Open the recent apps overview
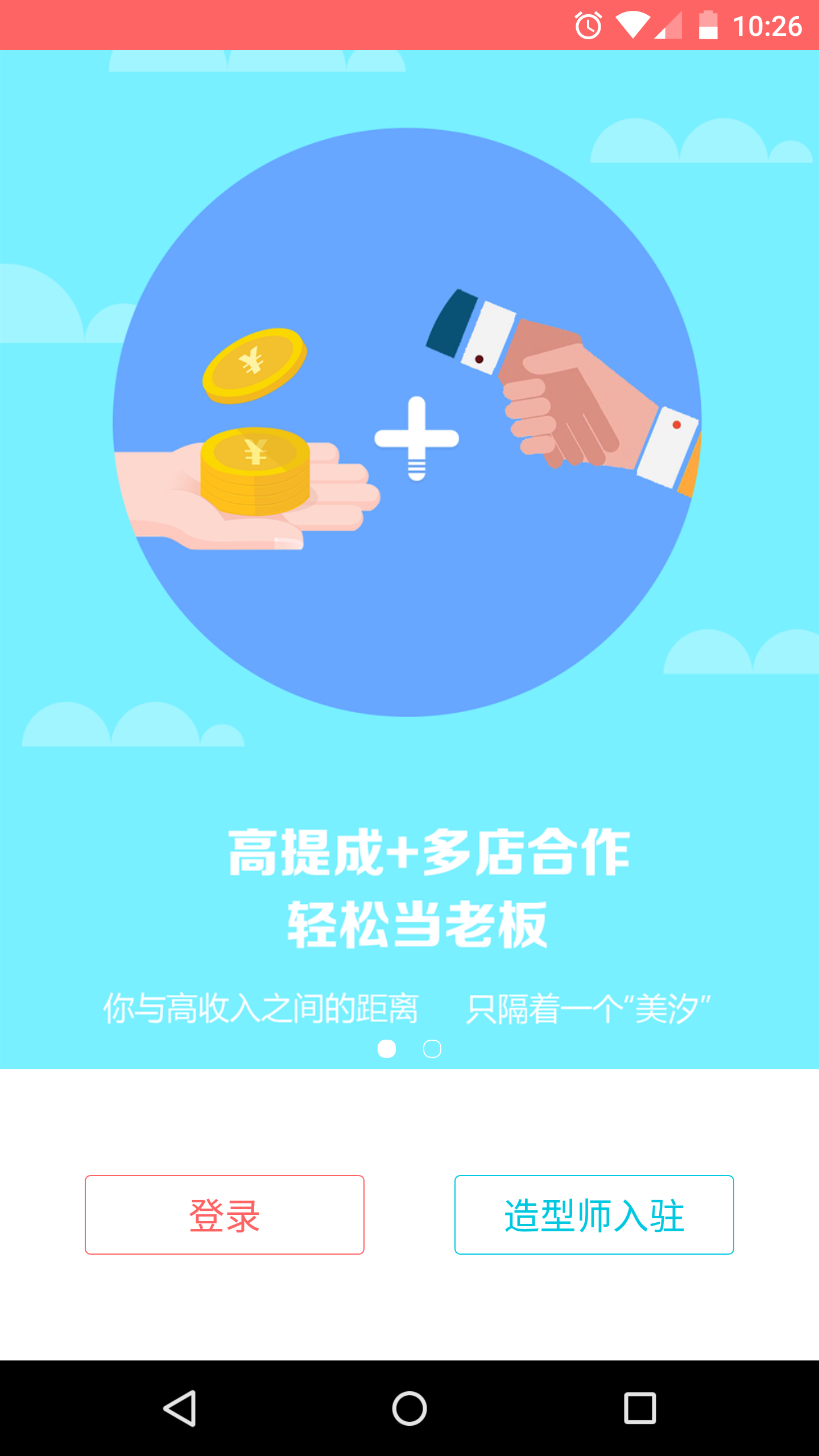 (x=640, y=1408)
